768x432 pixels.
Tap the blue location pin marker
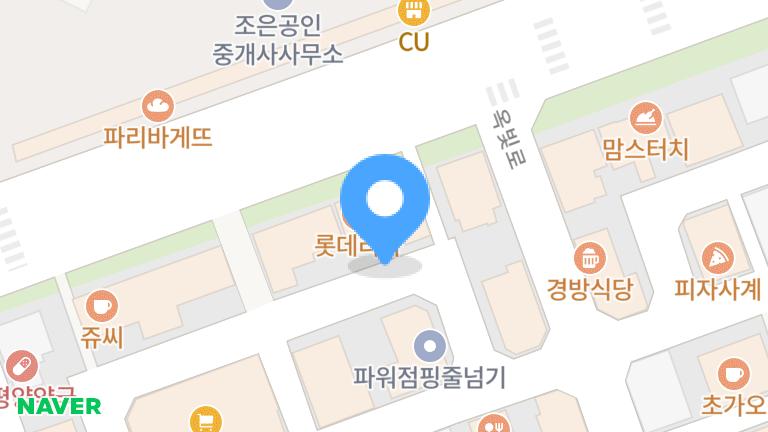[385, 201]
